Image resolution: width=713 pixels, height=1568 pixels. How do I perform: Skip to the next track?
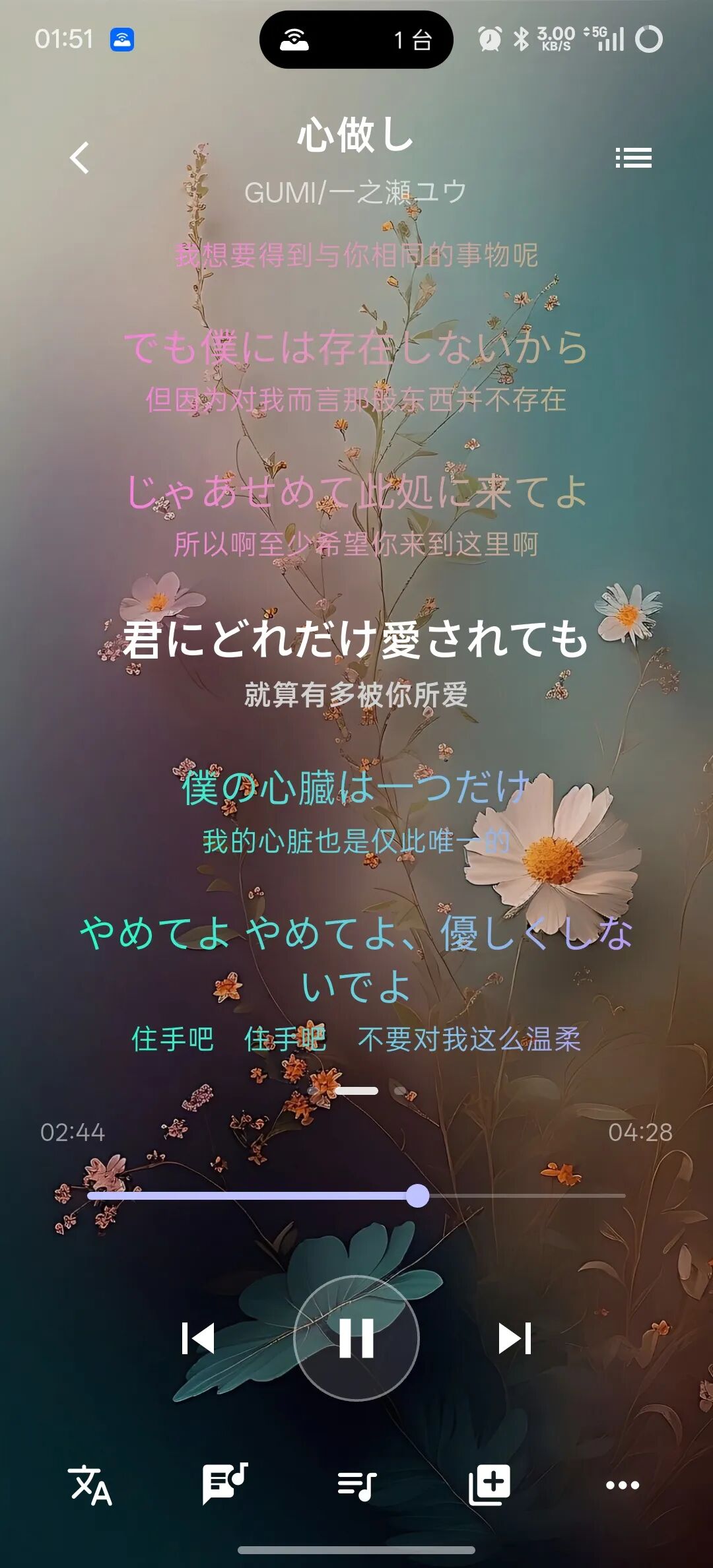click(515, 1338)
